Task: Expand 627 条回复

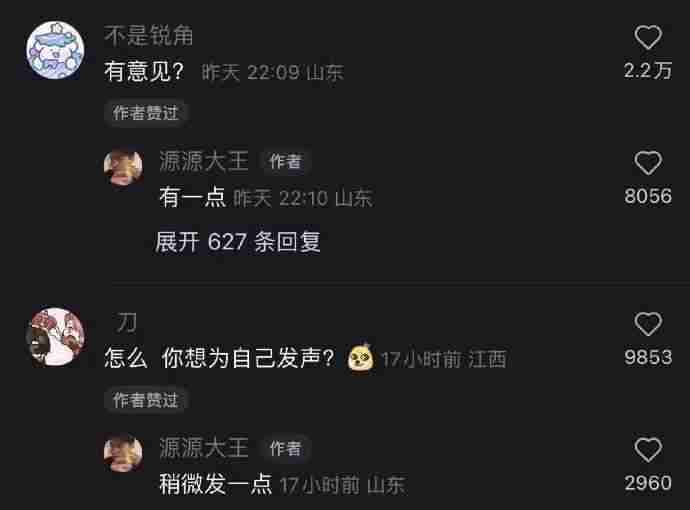Action: click(238, 242)
